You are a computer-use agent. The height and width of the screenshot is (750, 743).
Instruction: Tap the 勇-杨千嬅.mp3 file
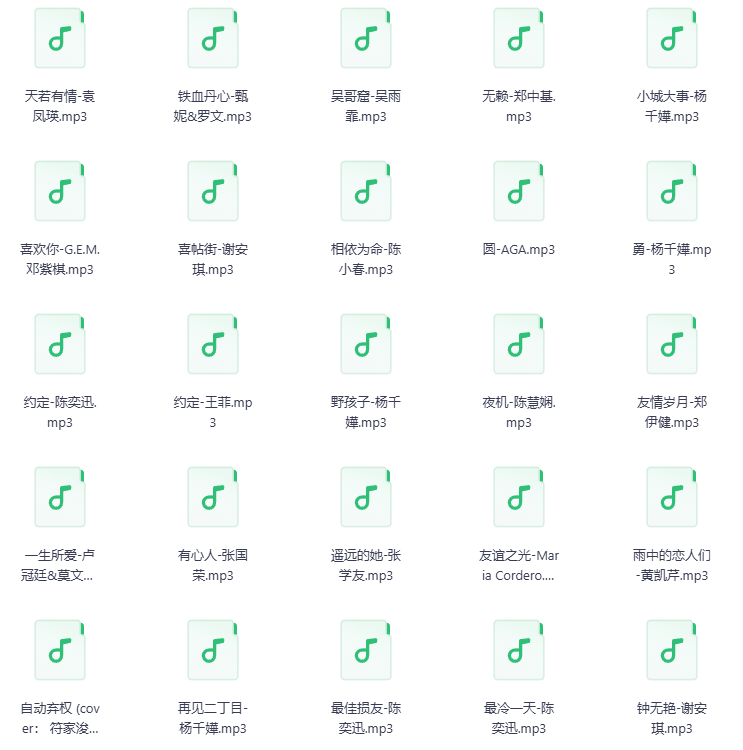pyautogui.click(x=672, y=191)
